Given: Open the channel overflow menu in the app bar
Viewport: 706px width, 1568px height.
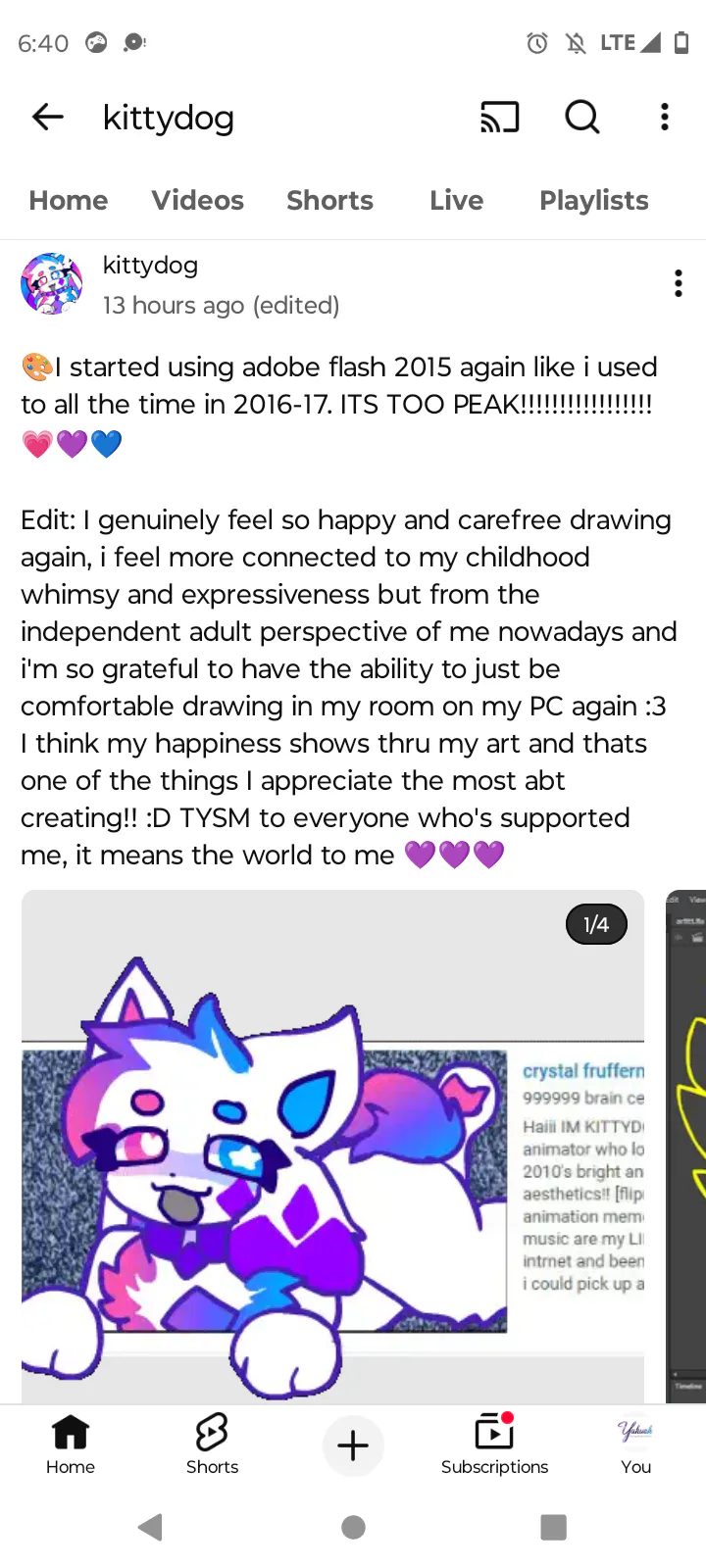Looking at the screenshot, I should point(665,118).
